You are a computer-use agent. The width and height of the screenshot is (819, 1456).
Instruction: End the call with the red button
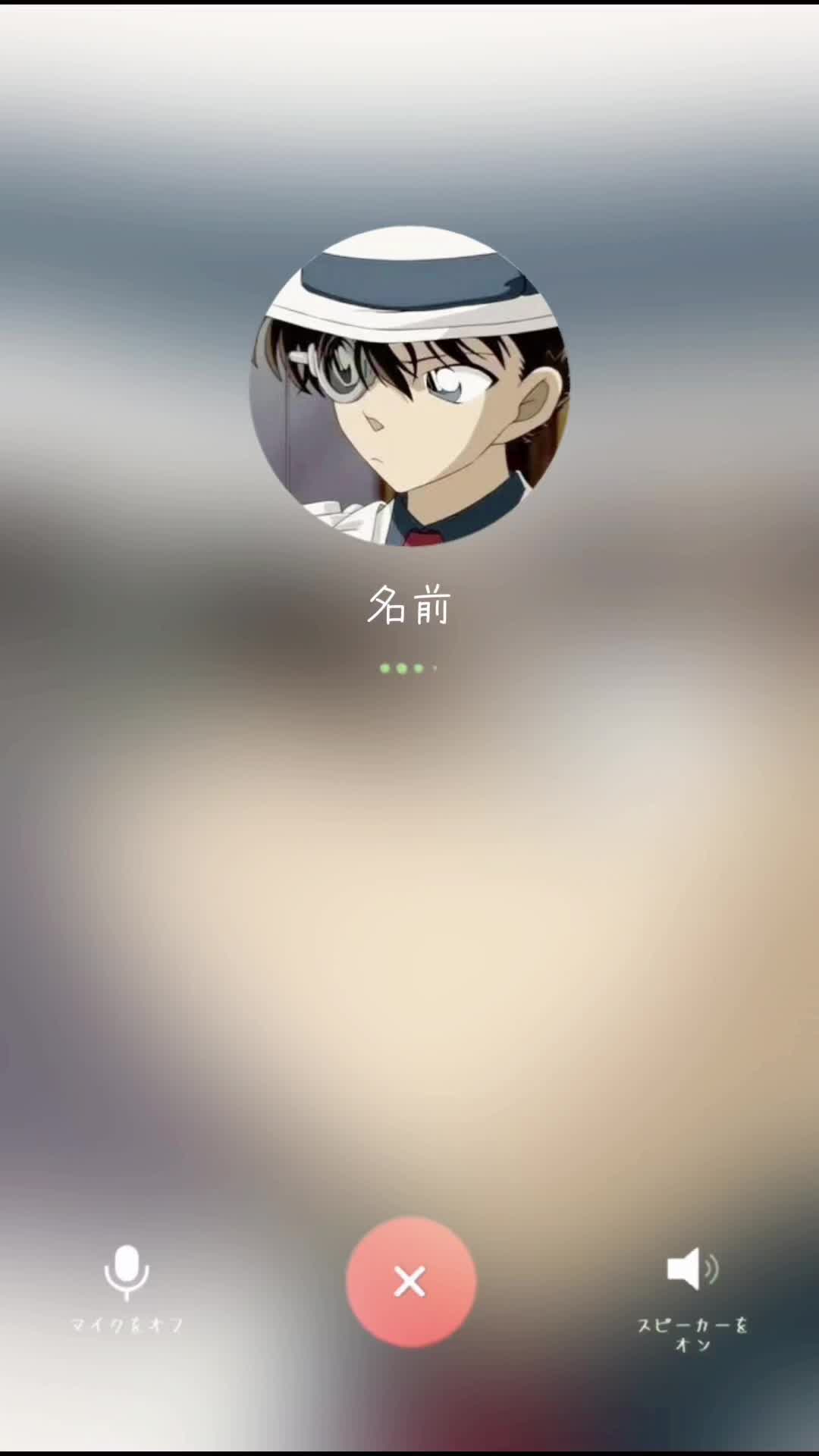click(410, 1282)
